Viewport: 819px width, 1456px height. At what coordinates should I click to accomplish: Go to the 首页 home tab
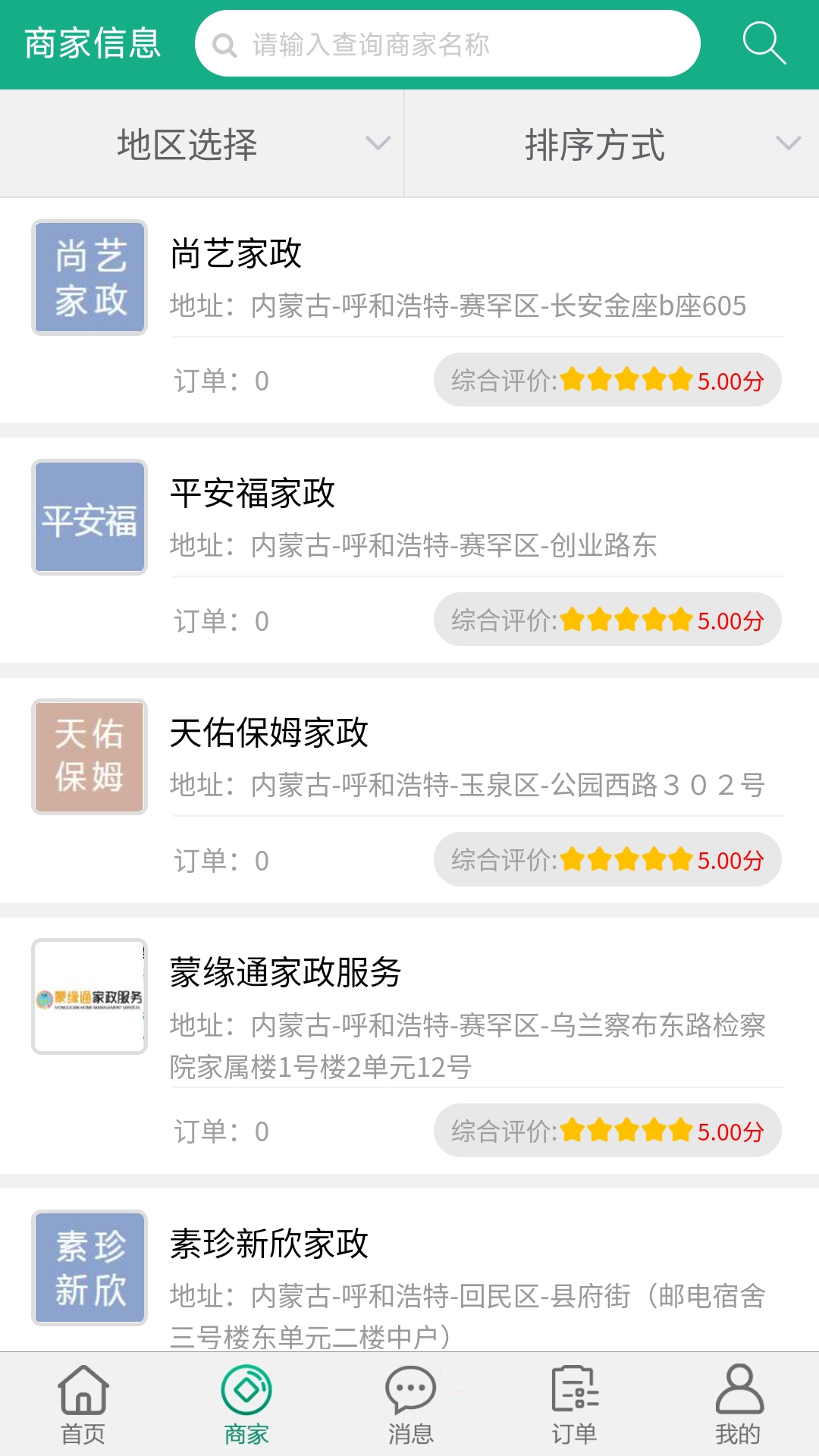click(x=83, y=1404)
